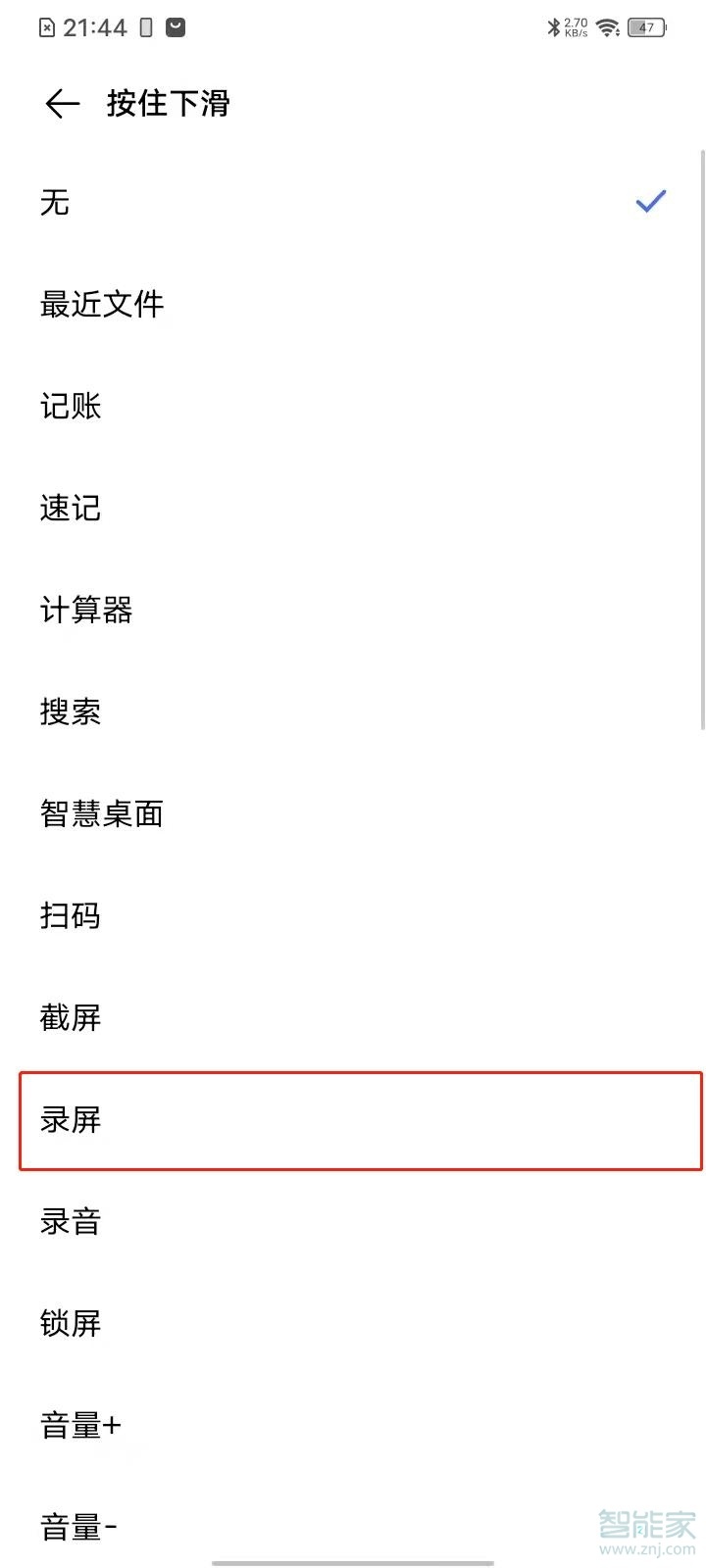Select 无 to disable the gesture
Viewport: 706px width, 1568px height.
click(x=54, y=202)
